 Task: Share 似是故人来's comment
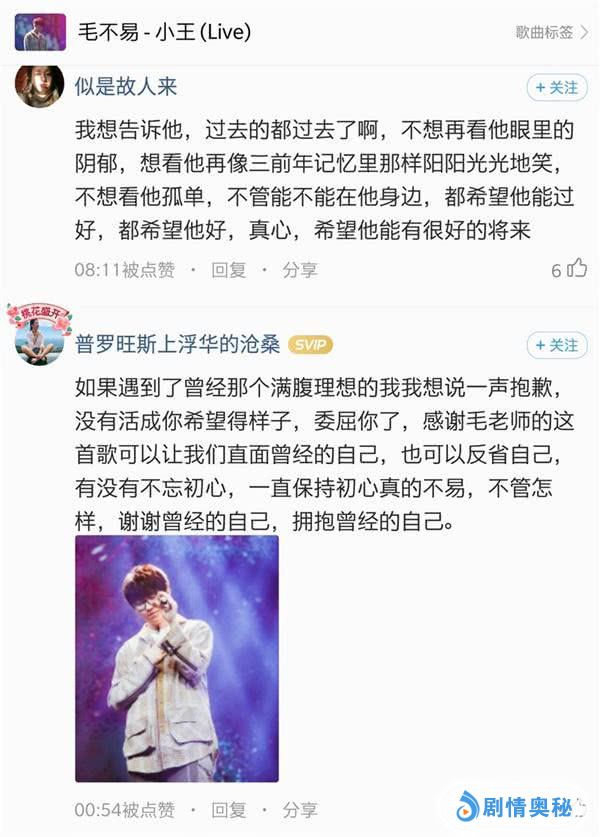tap(299, 269)
